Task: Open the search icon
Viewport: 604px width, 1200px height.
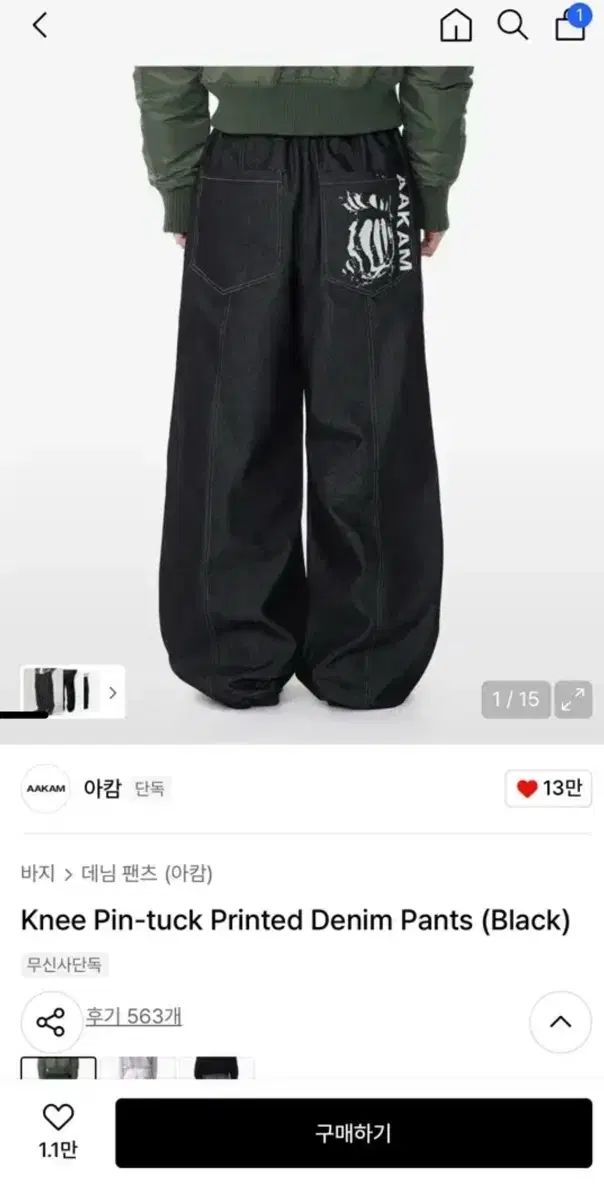Action: click(512, 25)
